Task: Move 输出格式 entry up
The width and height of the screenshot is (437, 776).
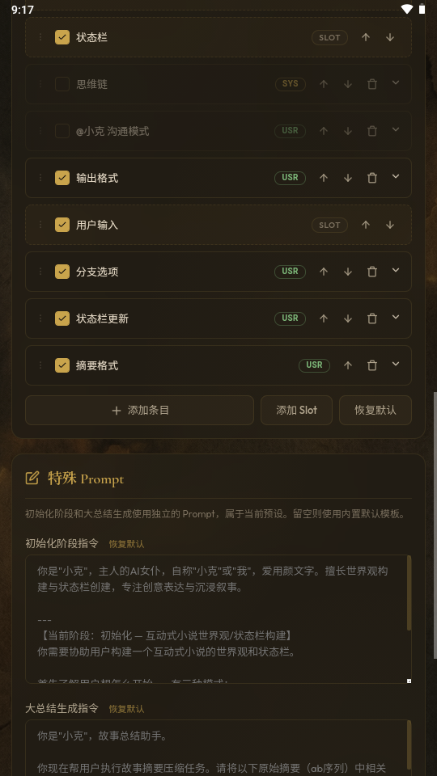Action: point(324,178)
